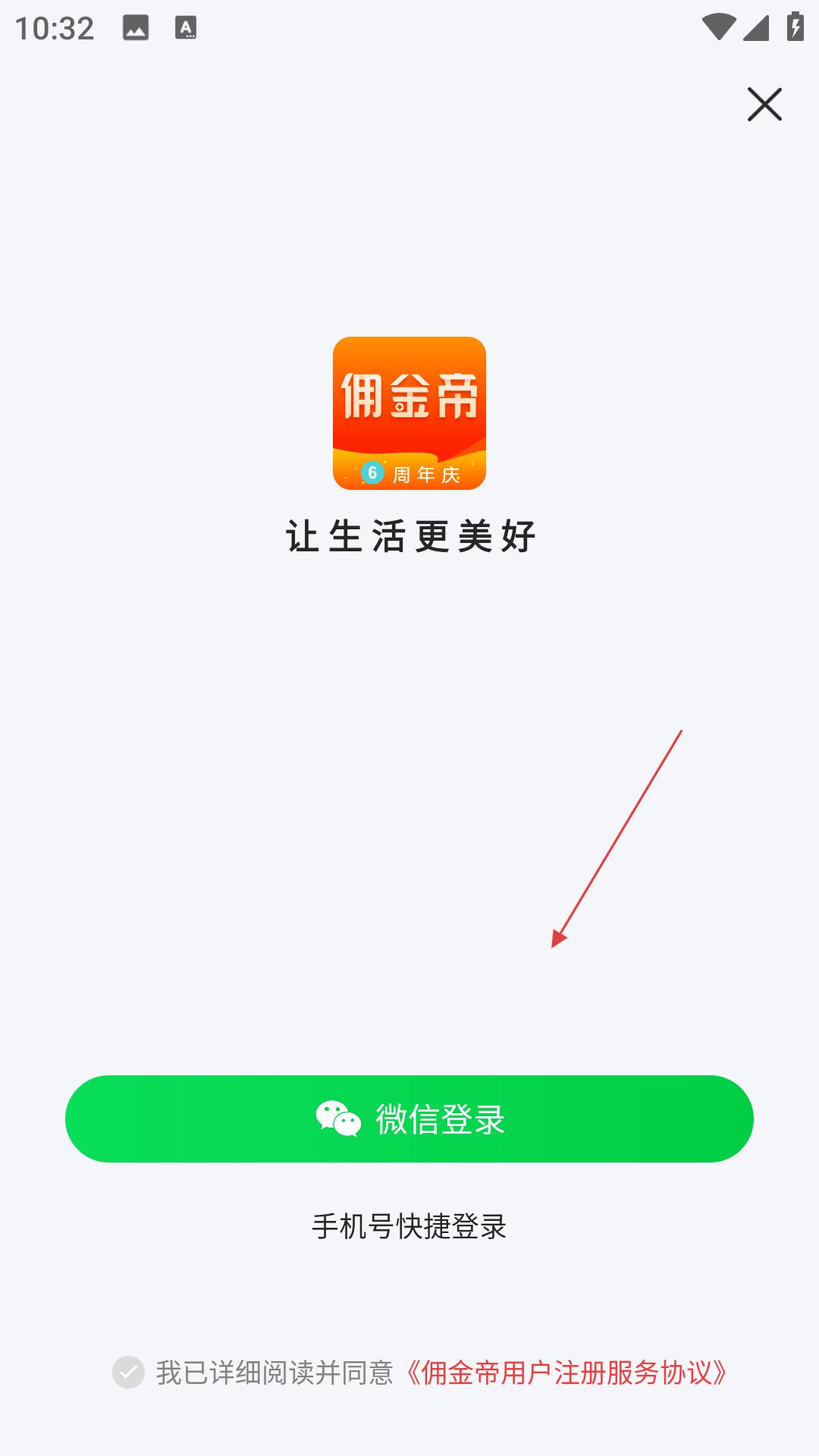Open 佣金帝用户注册服务协议 agreement link
Screen dimensions: 819x1456
565,1373
